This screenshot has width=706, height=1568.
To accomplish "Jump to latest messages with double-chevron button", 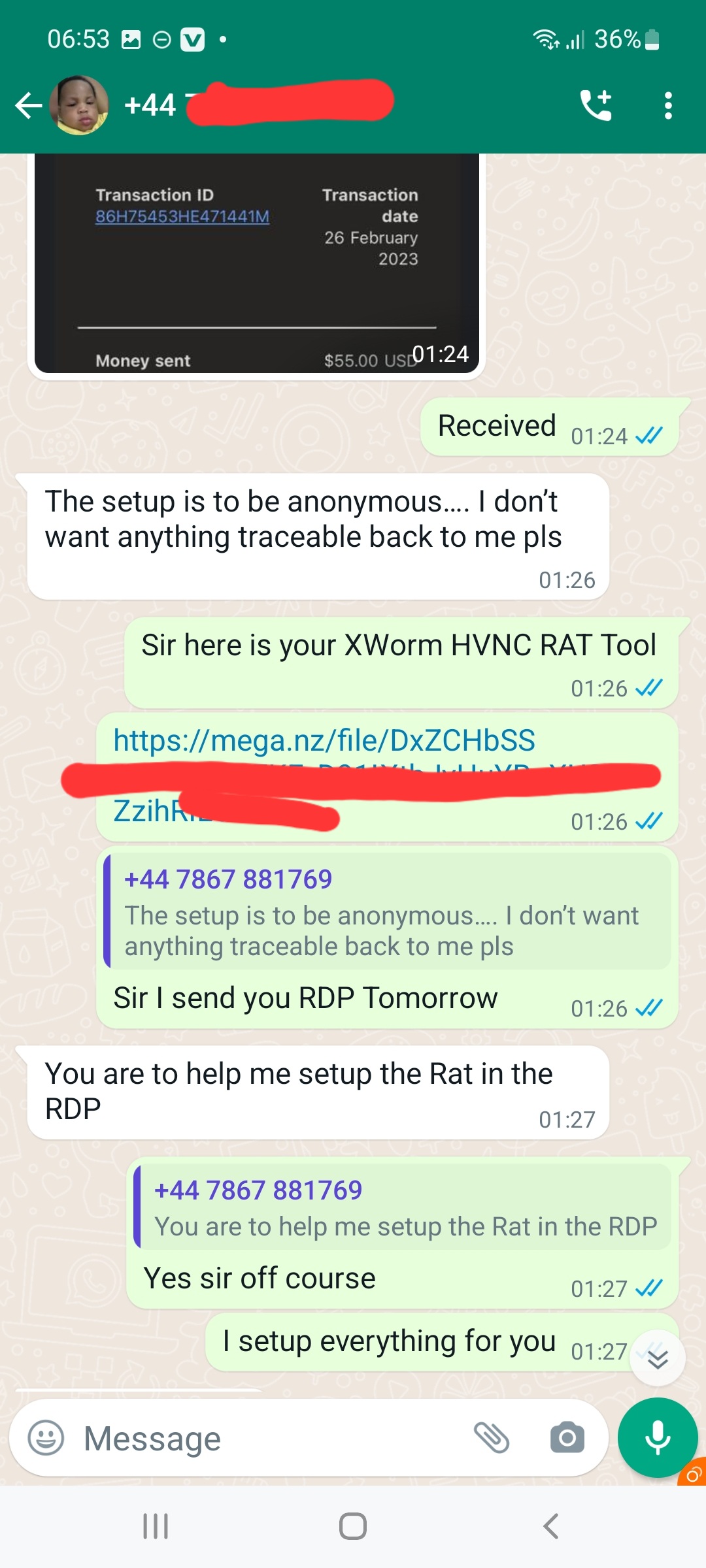I will coord(657,1358).
